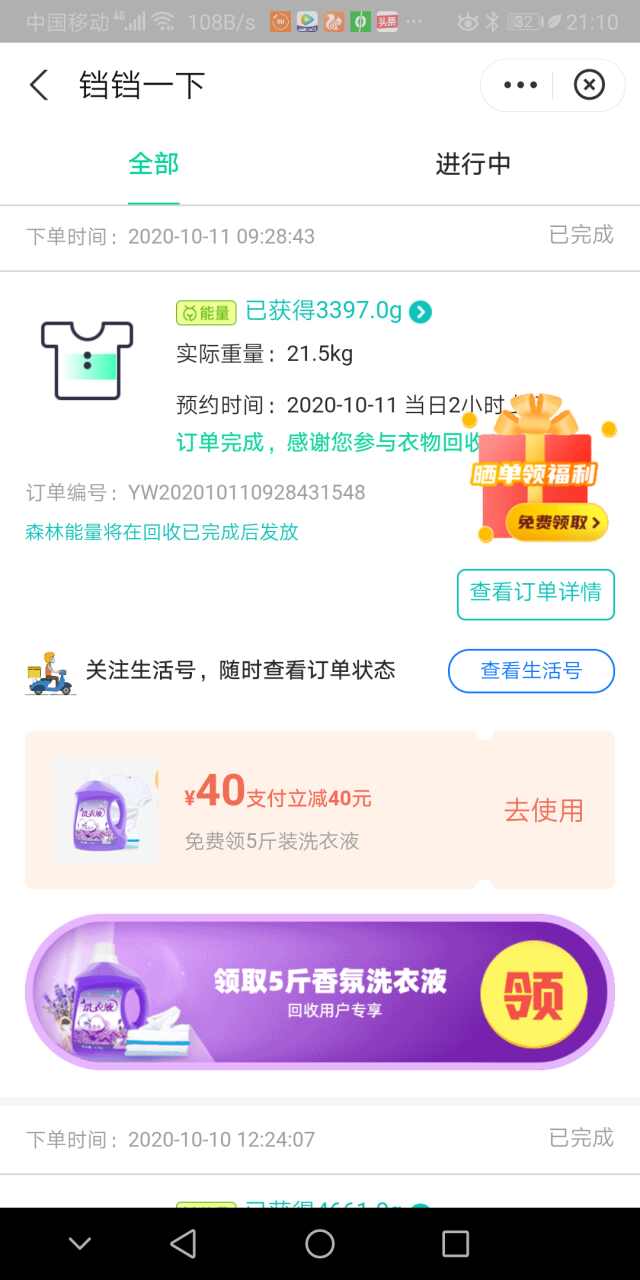
Task: Tap the system home button
Action: (320, 1243)
